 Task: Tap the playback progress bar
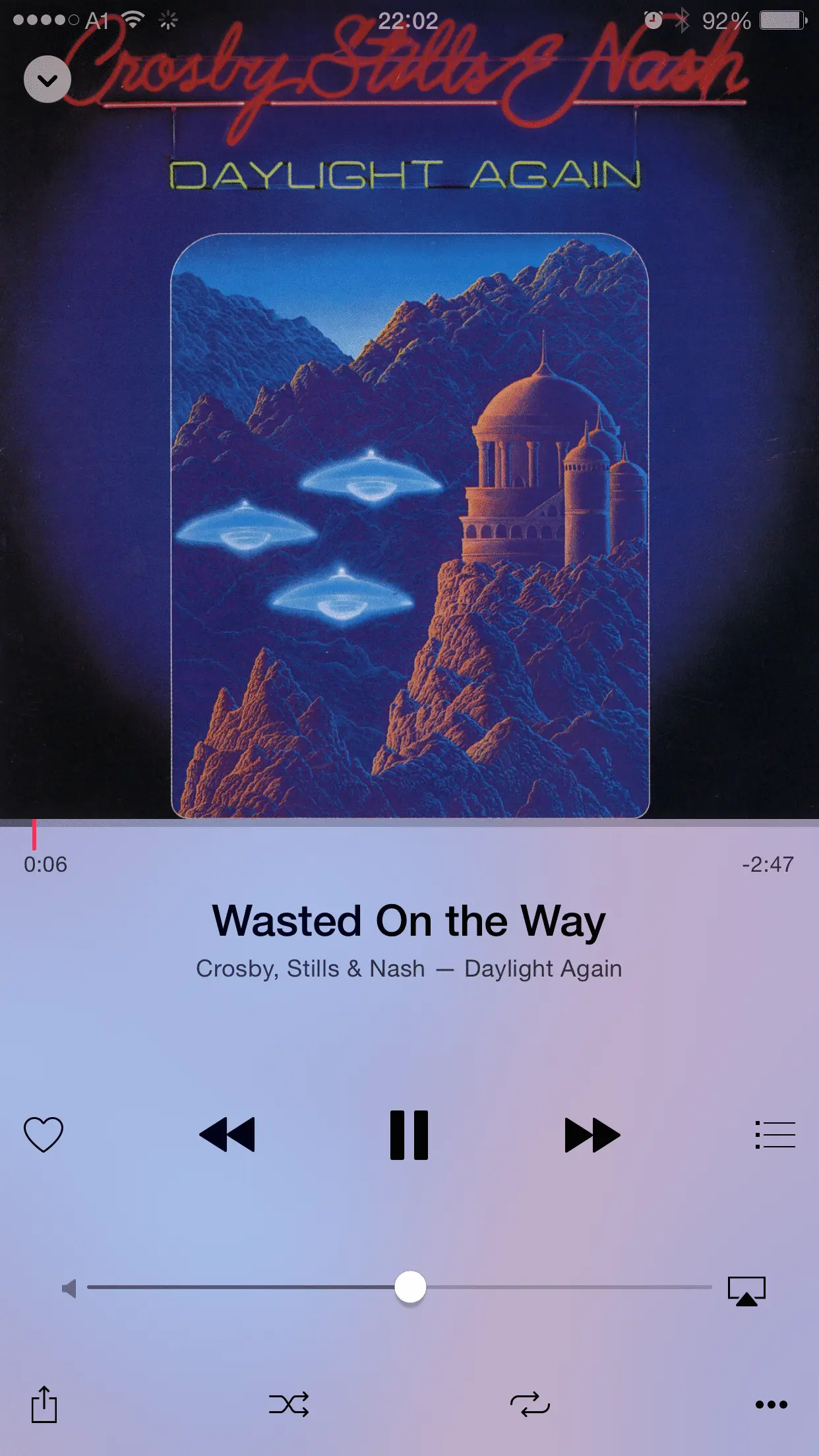coord(409,823)
